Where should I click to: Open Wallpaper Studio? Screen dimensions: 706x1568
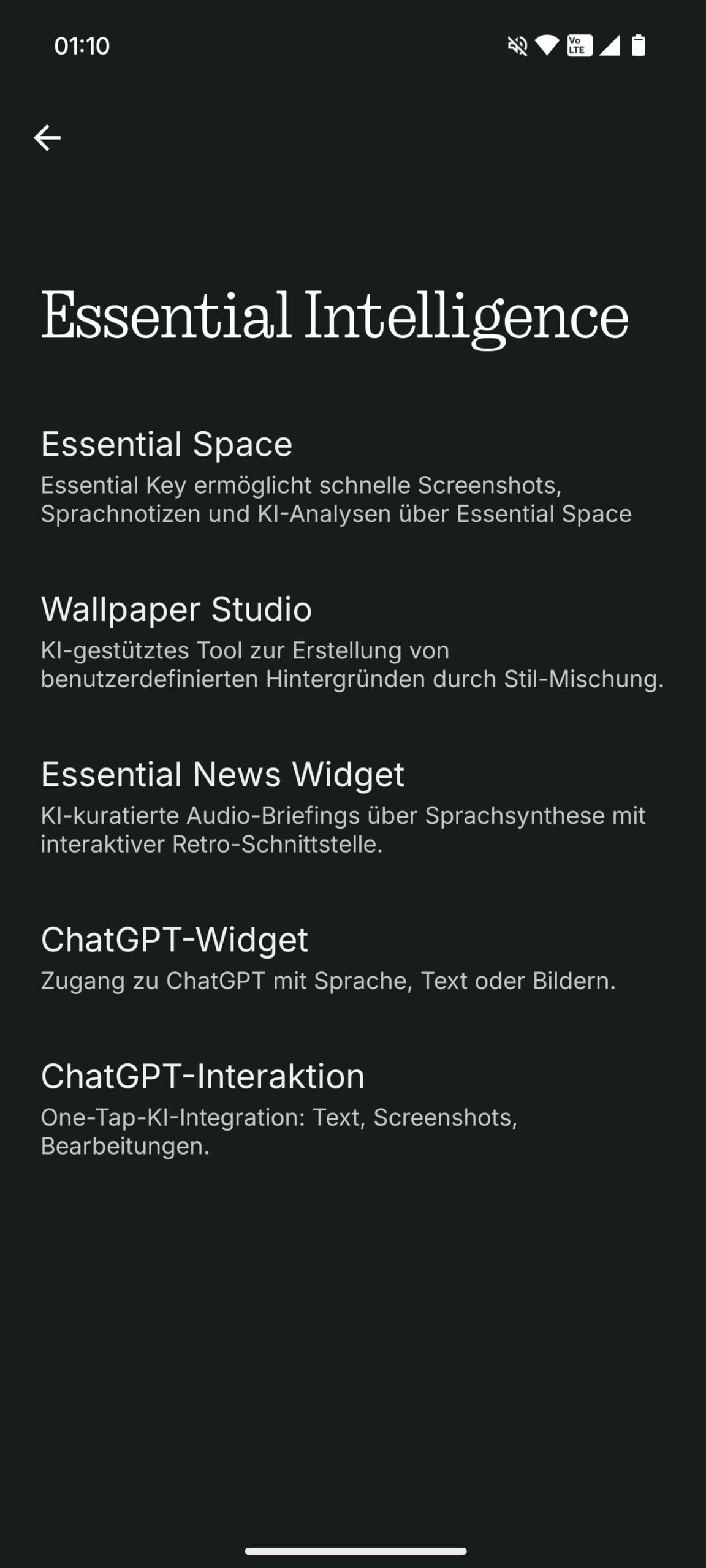[353, 642]
